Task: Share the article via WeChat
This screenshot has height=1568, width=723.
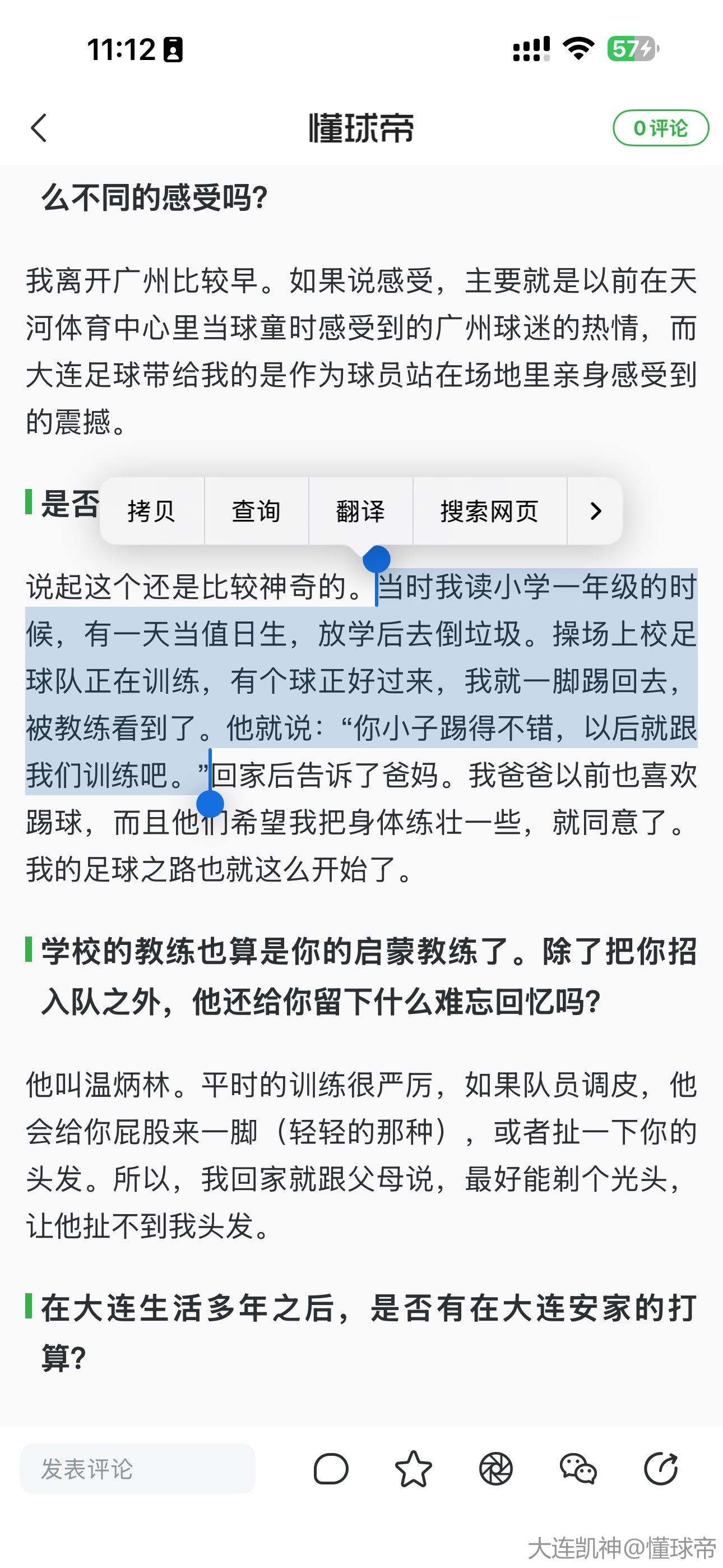Action: pos(578,1469)
